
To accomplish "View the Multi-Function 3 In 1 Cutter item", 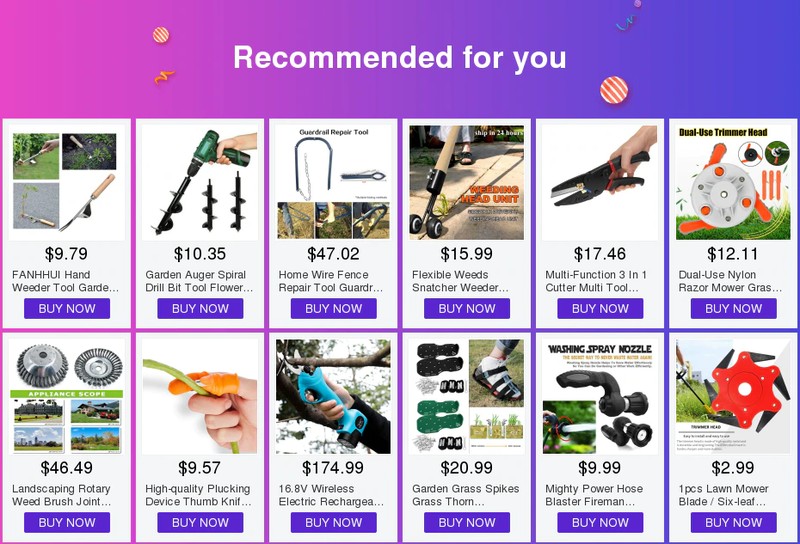I will (x=600, y=182).
